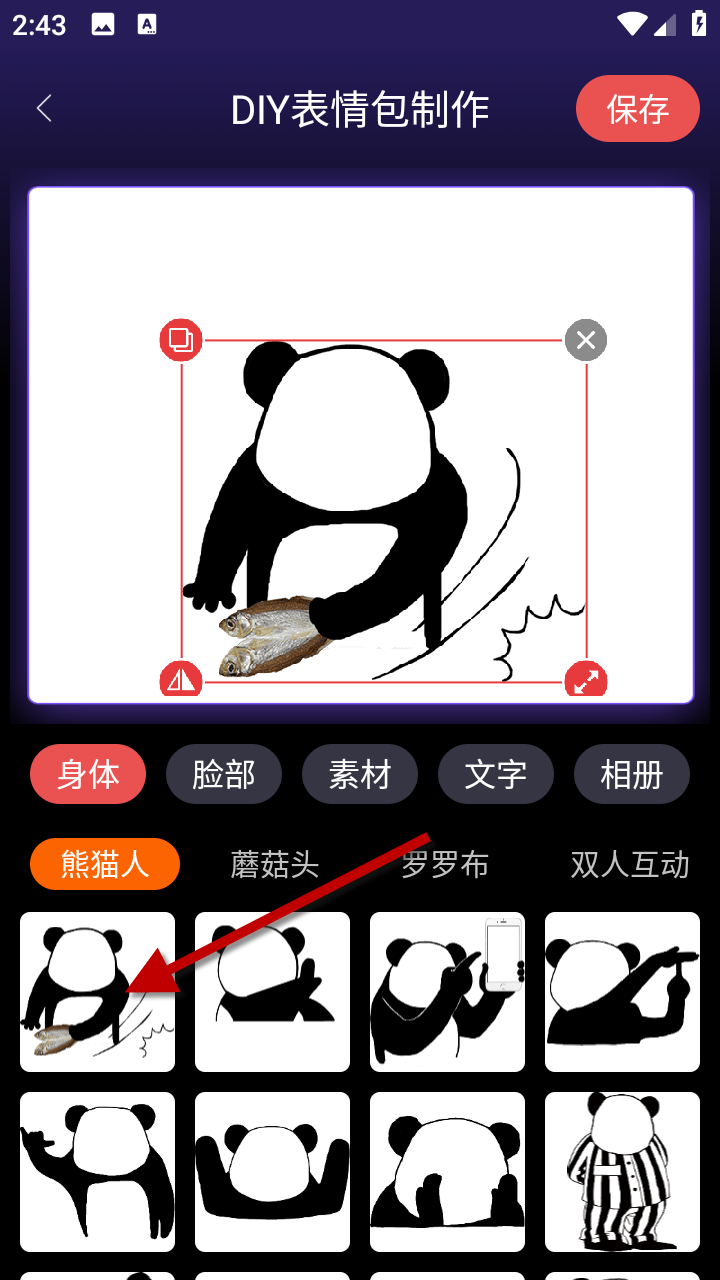Open the 双人互动 sub-tab
The width and height of the screenshot is (720, 1280).
(x=630, y=864)
